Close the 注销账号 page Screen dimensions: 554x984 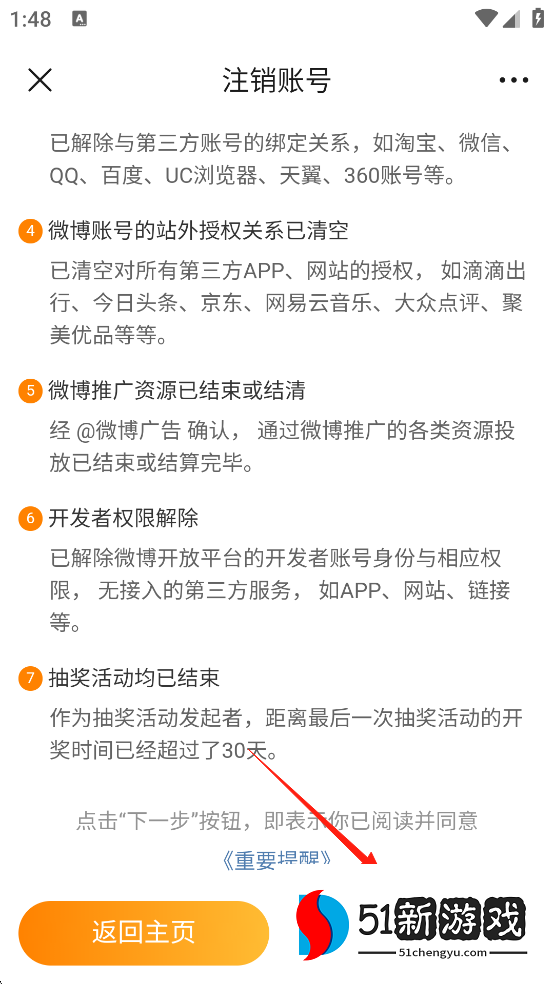(x=40, y=80)
